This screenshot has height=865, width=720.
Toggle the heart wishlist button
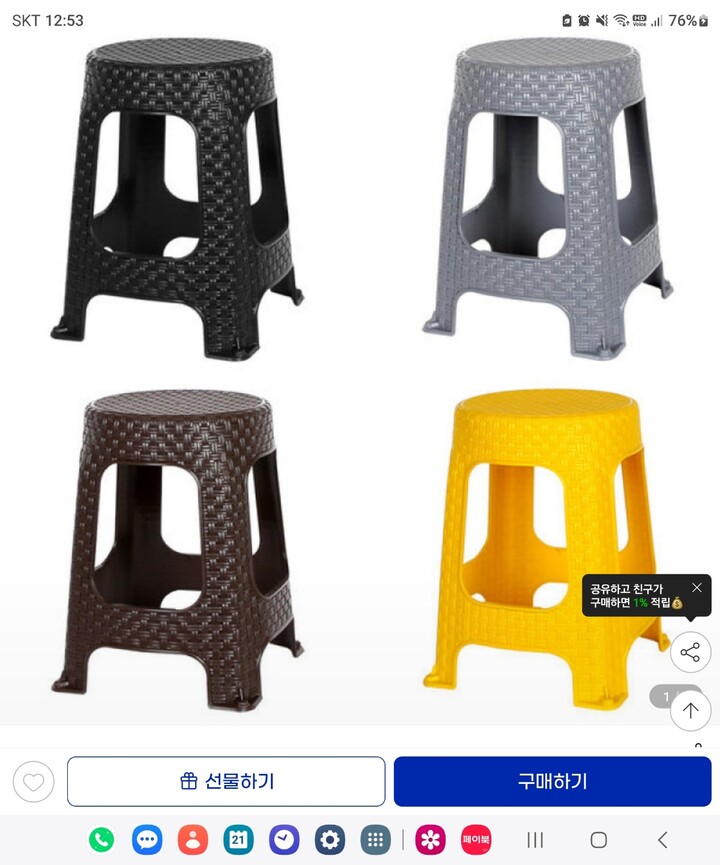tap(31, 782)
